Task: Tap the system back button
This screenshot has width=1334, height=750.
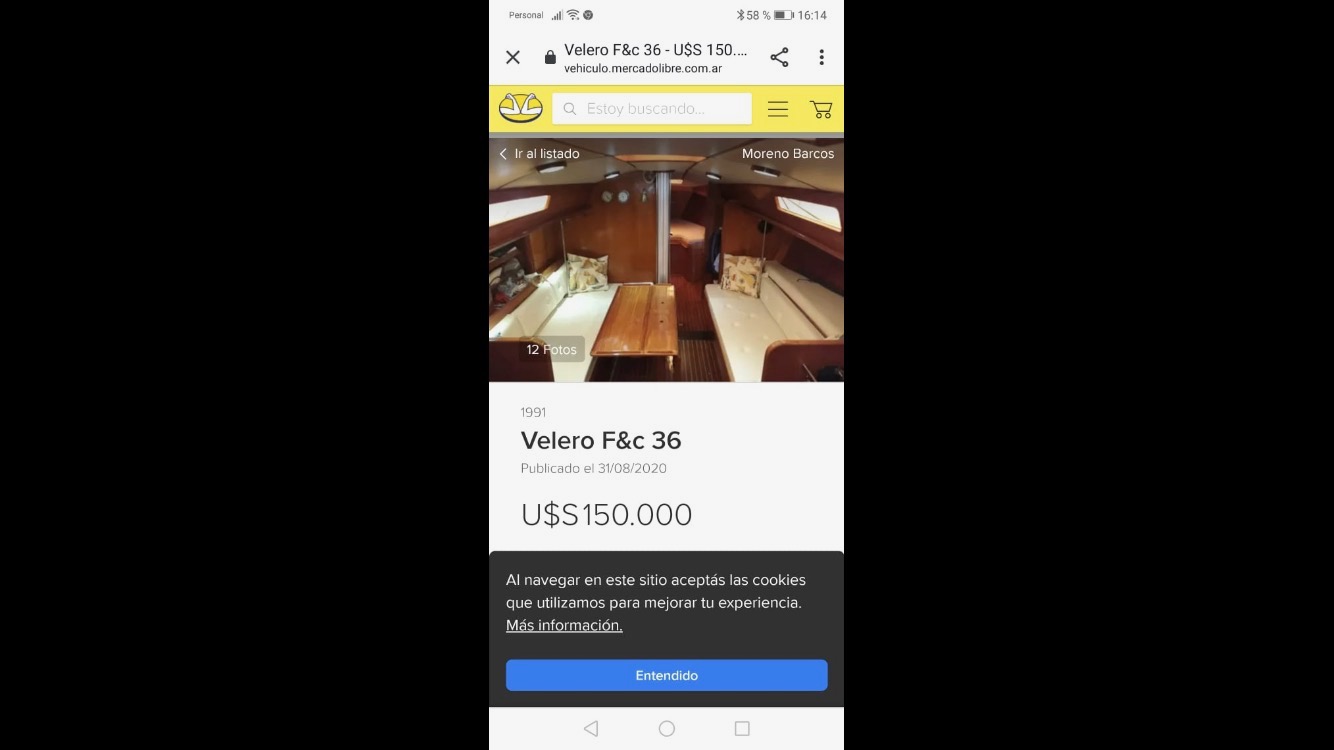Action: pyautogui.click(x=591, y=728)
